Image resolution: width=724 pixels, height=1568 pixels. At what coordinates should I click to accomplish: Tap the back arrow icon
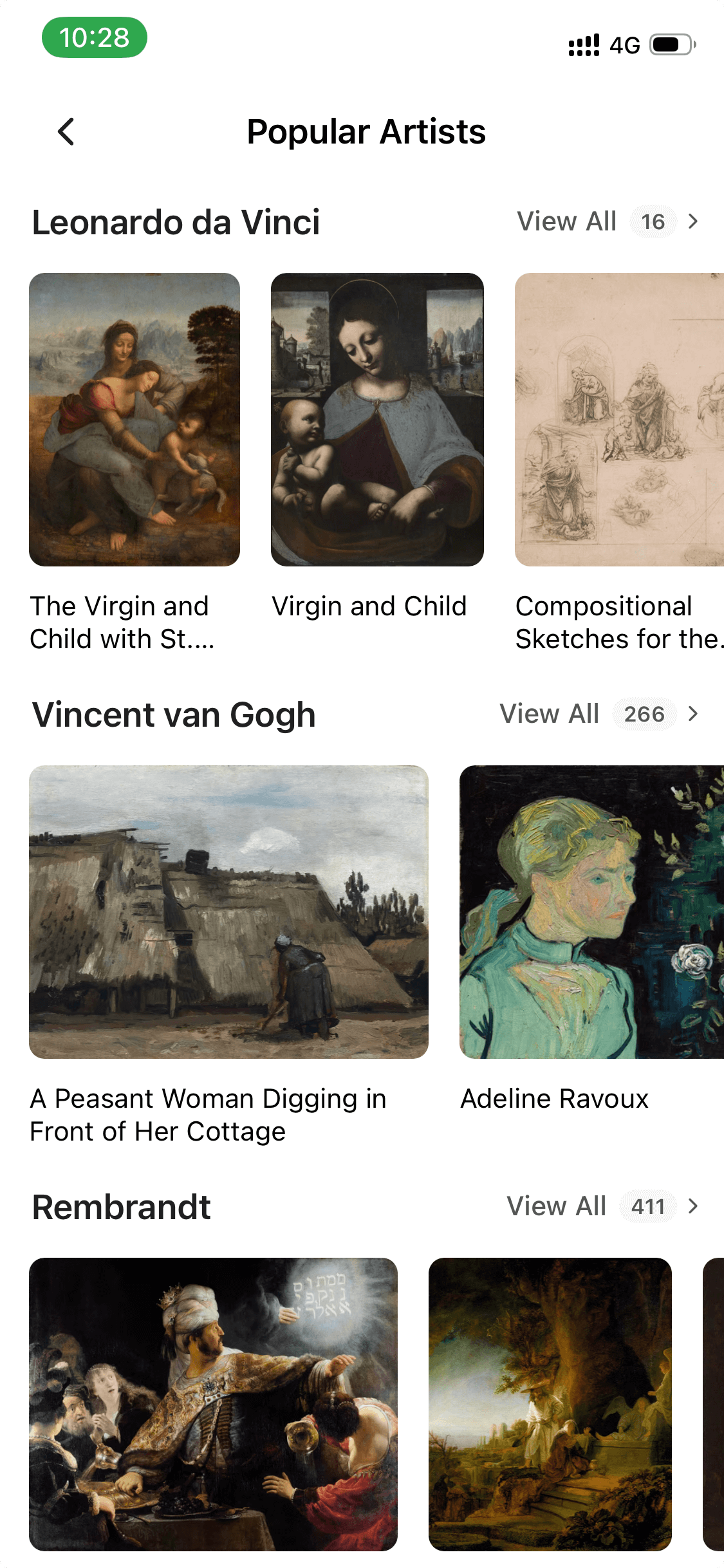pos(65,132)
